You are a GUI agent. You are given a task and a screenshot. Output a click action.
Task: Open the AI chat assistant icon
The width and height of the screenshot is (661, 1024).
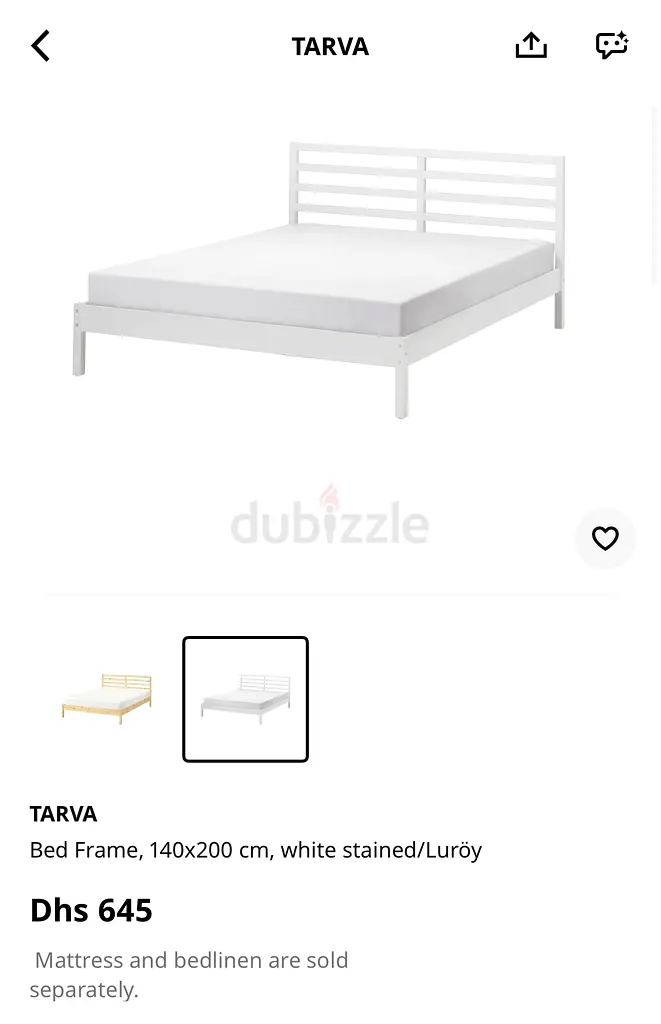tap(611, 45)
